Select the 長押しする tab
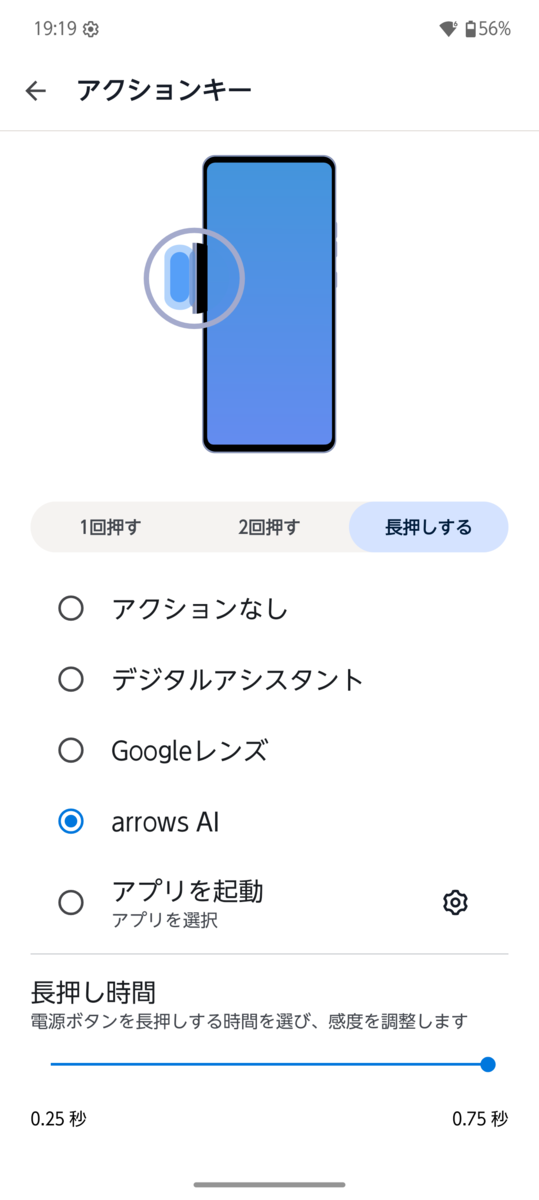The width and height of the screenshot is (539, 1200). (x=428, y=527)
